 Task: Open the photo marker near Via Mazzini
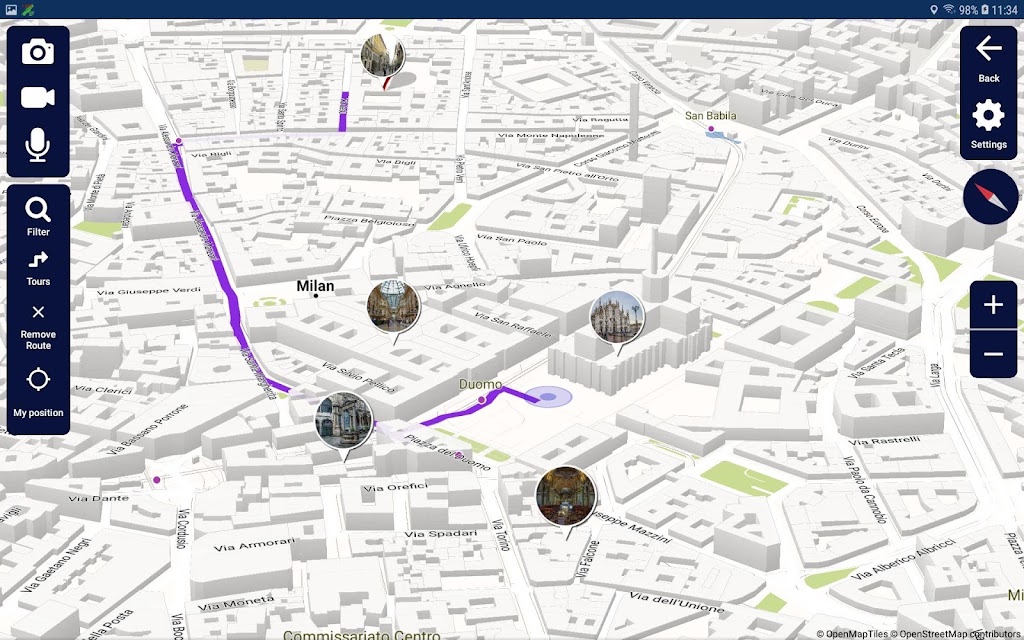point(566,496)
